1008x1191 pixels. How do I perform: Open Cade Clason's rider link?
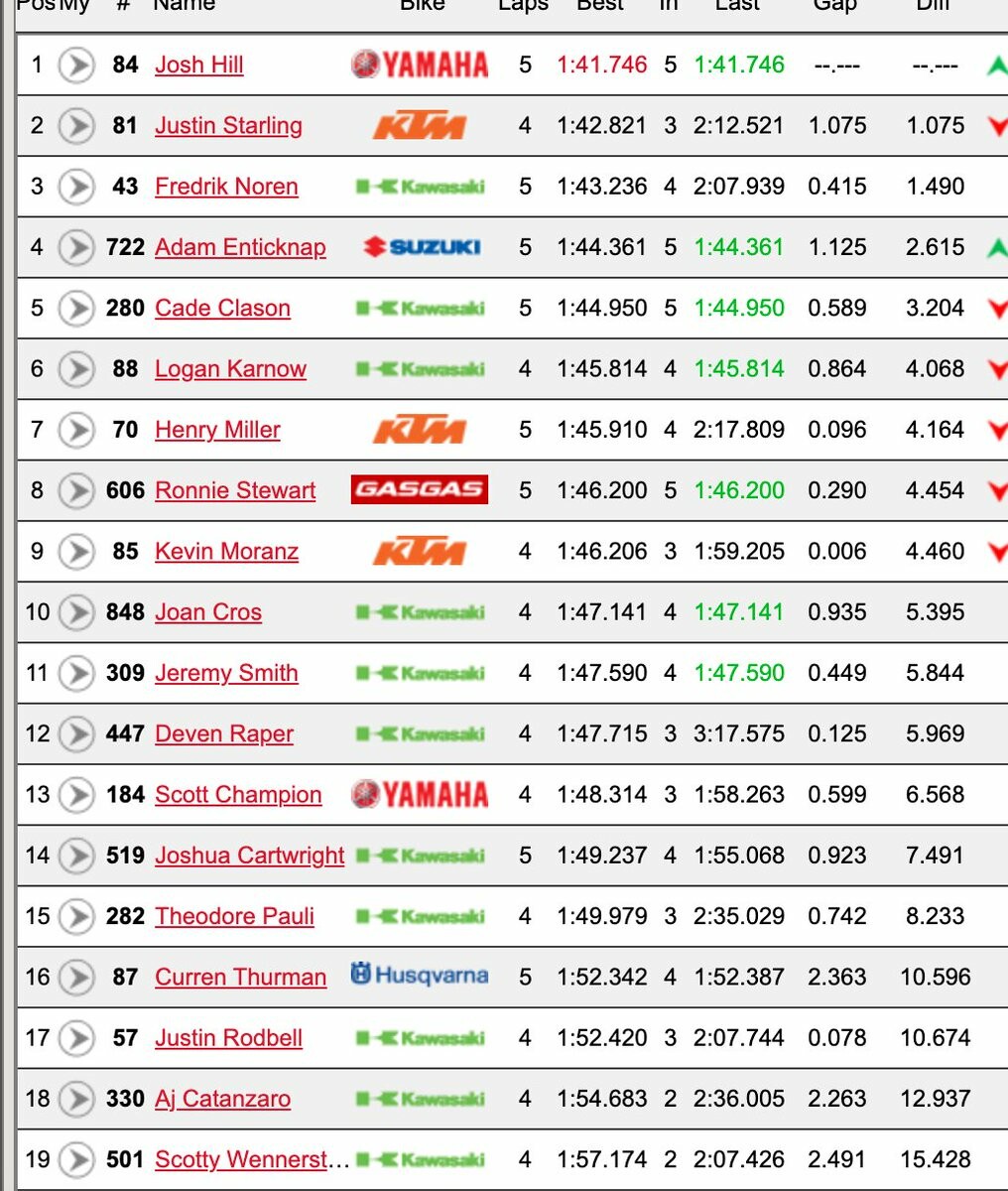coord(222,309)
